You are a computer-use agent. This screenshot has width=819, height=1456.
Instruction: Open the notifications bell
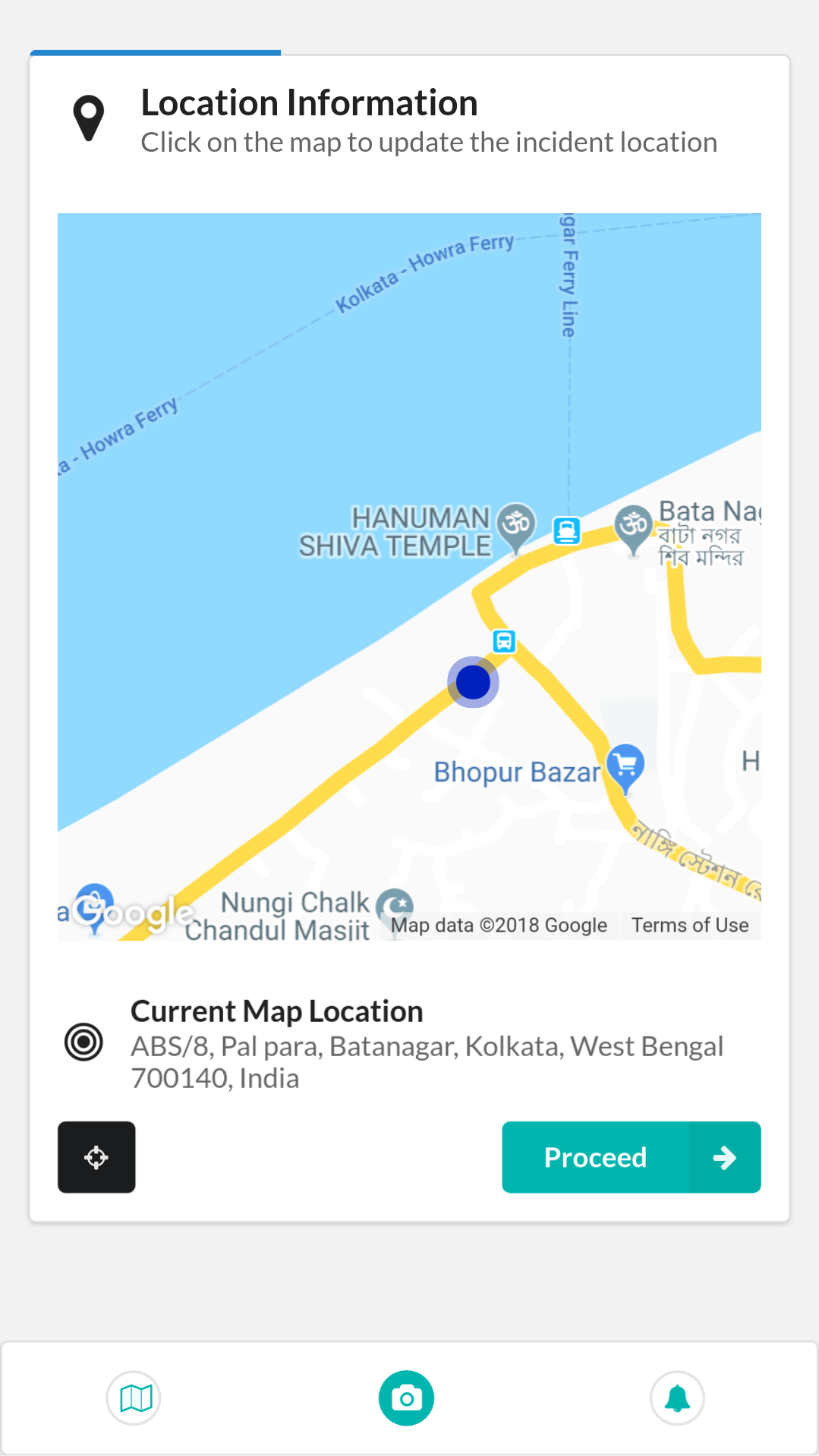point(677,1398)
